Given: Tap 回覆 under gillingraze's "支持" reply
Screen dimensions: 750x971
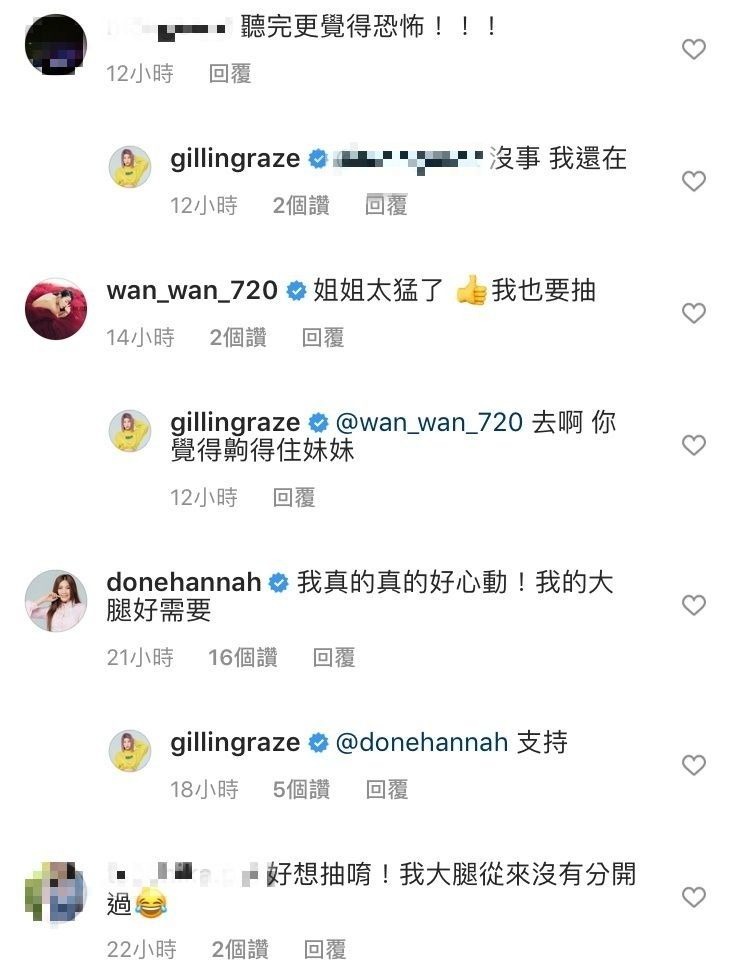Looking at the screenshot, I should click(x=386, y=790).
